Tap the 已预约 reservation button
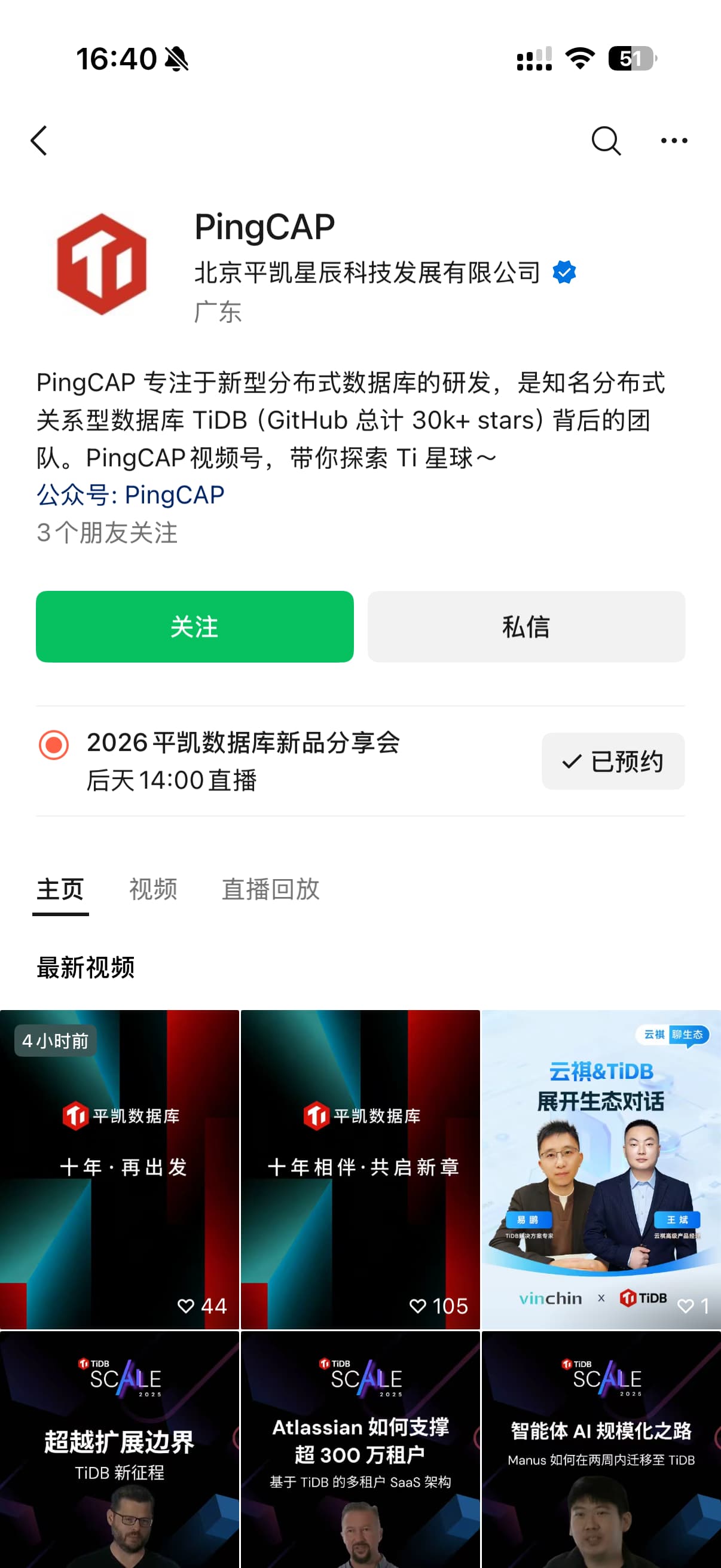The image size is (721, 1568). tap(613, 761)
